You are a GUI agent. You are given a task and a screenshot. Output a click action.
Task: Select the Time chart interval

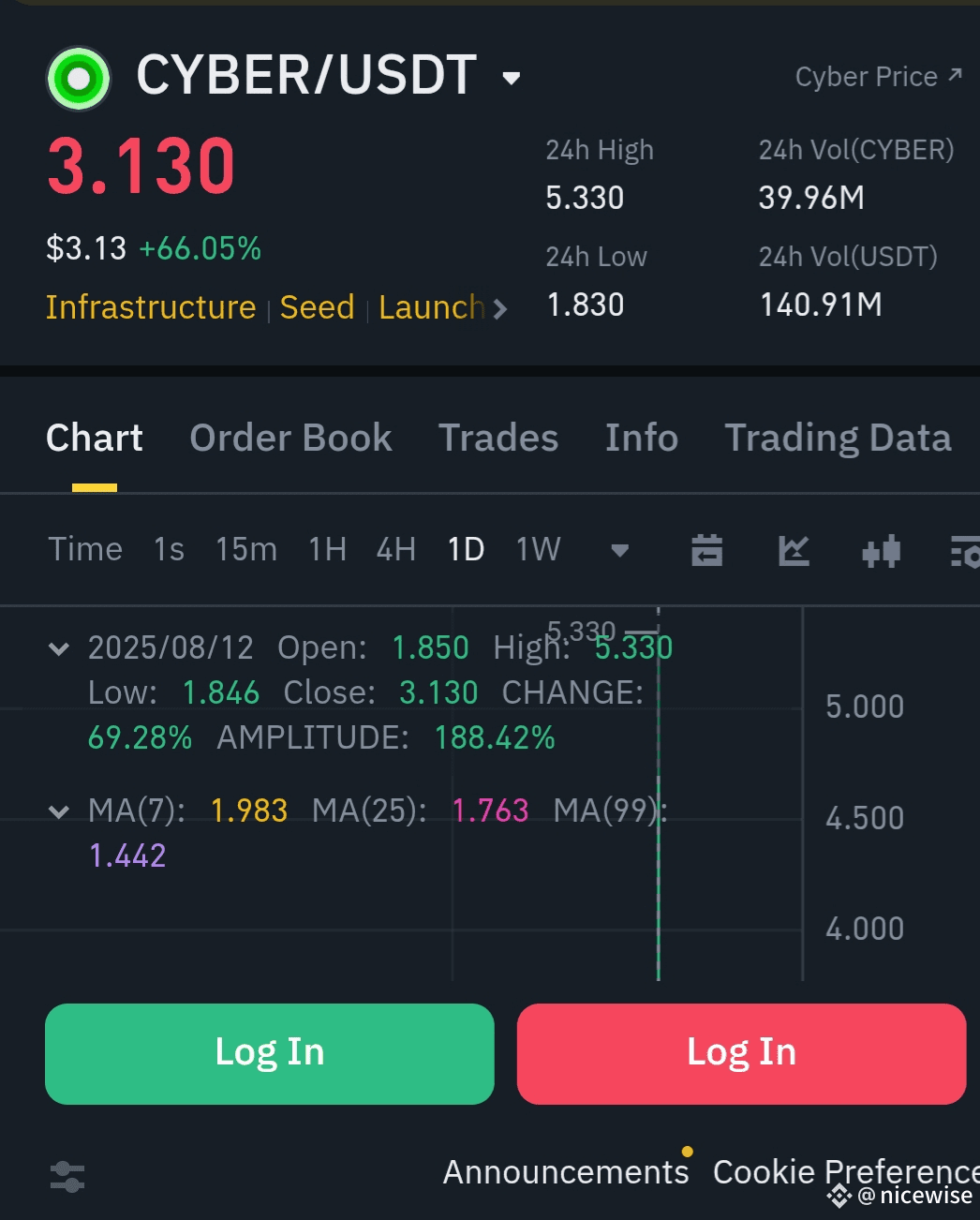pos(85,549)
